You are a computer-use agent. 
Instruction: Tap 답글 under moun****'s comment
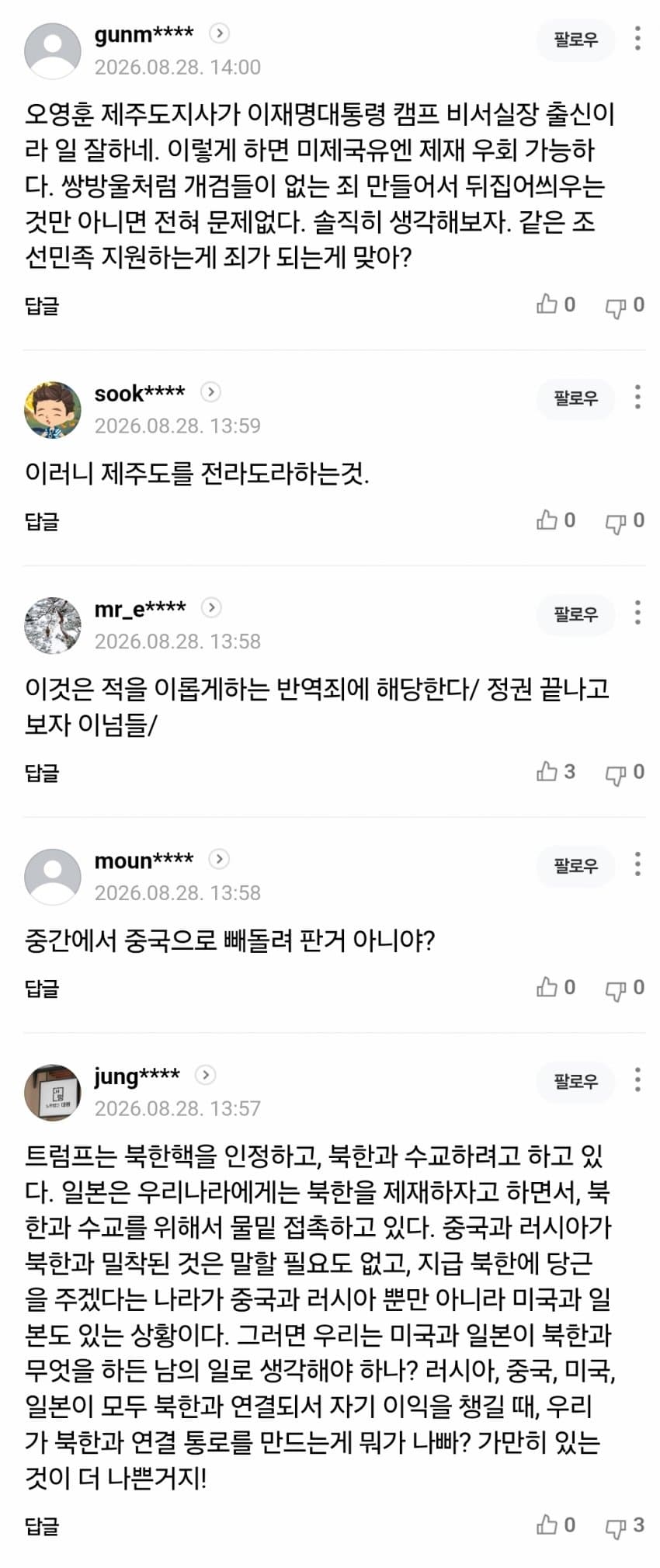42,988
